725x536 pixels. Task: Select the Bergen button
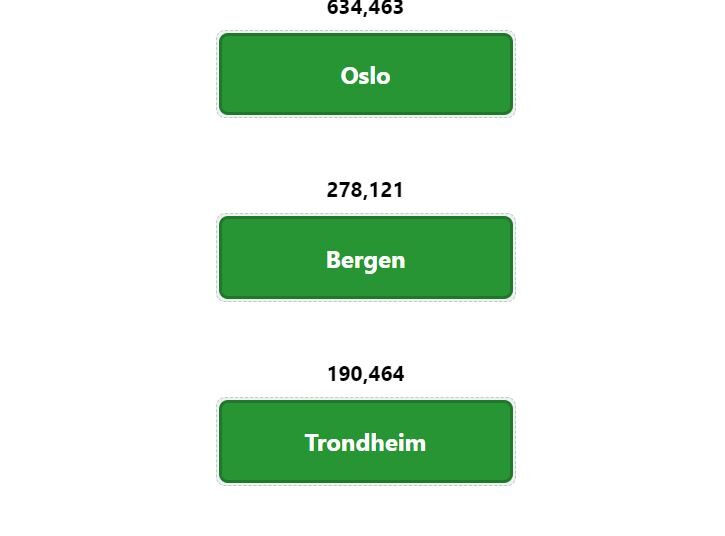point(365,259)
